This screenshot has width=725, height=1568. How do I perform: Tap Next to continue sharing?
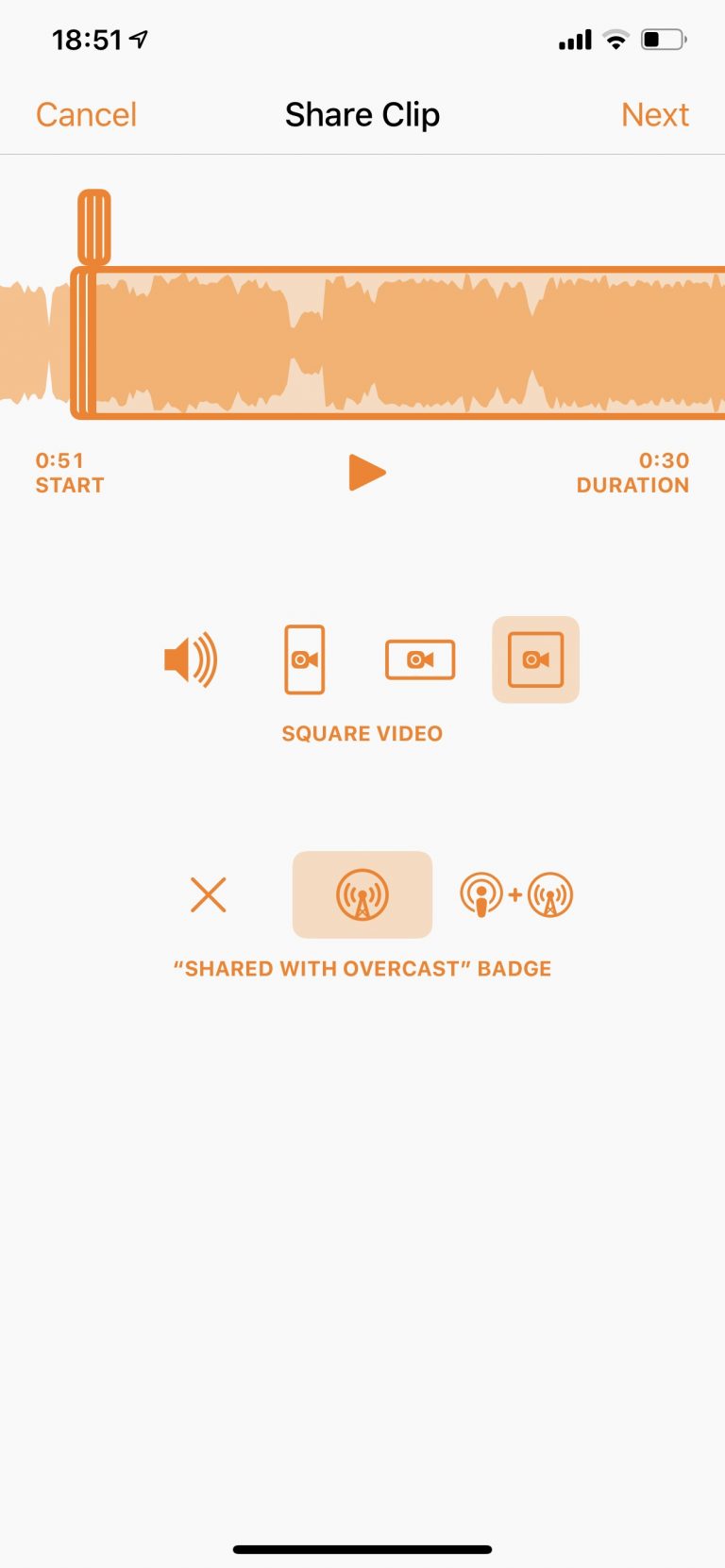click(654, 115)
